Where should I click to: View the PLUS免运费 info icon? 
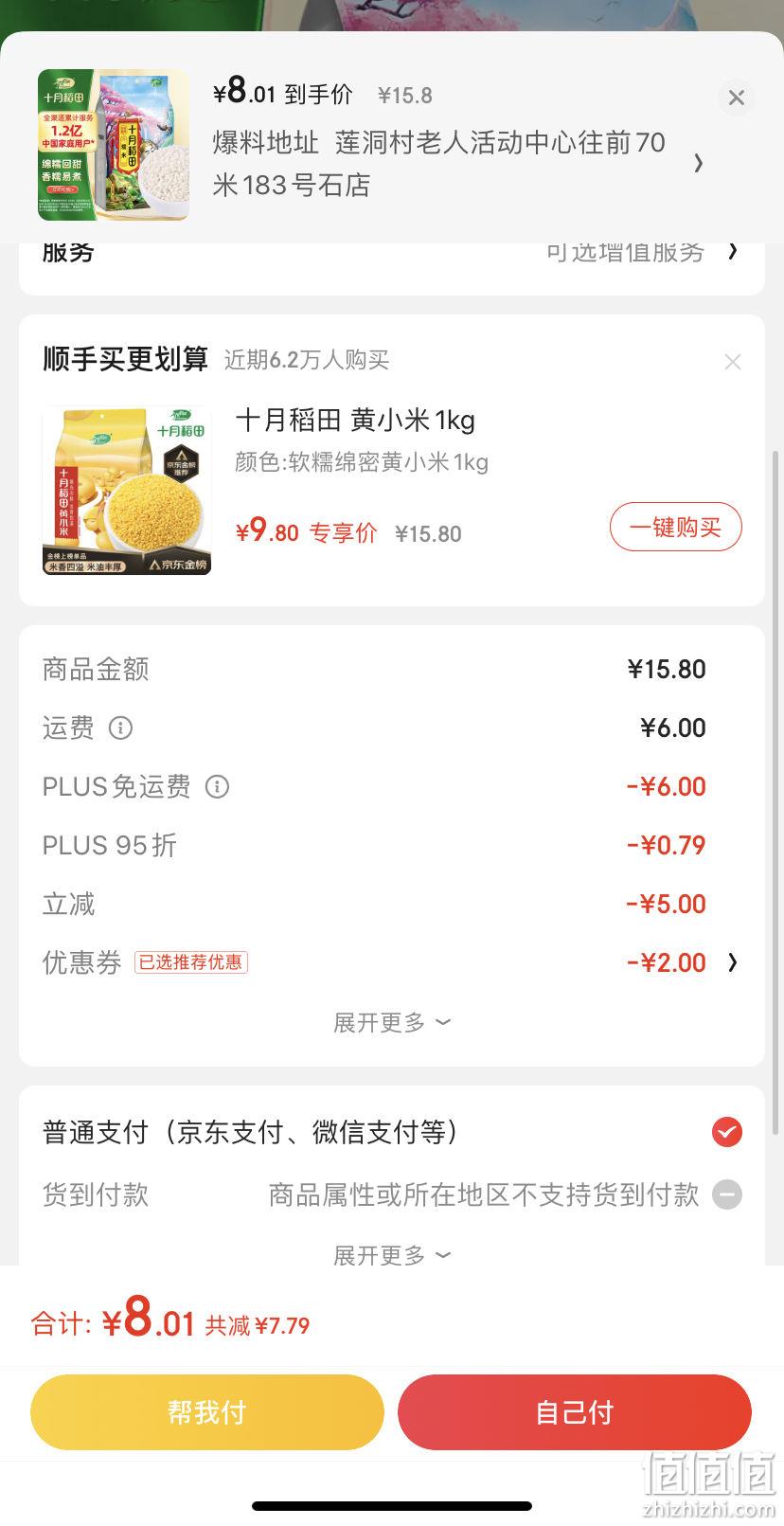coord(217,786)
